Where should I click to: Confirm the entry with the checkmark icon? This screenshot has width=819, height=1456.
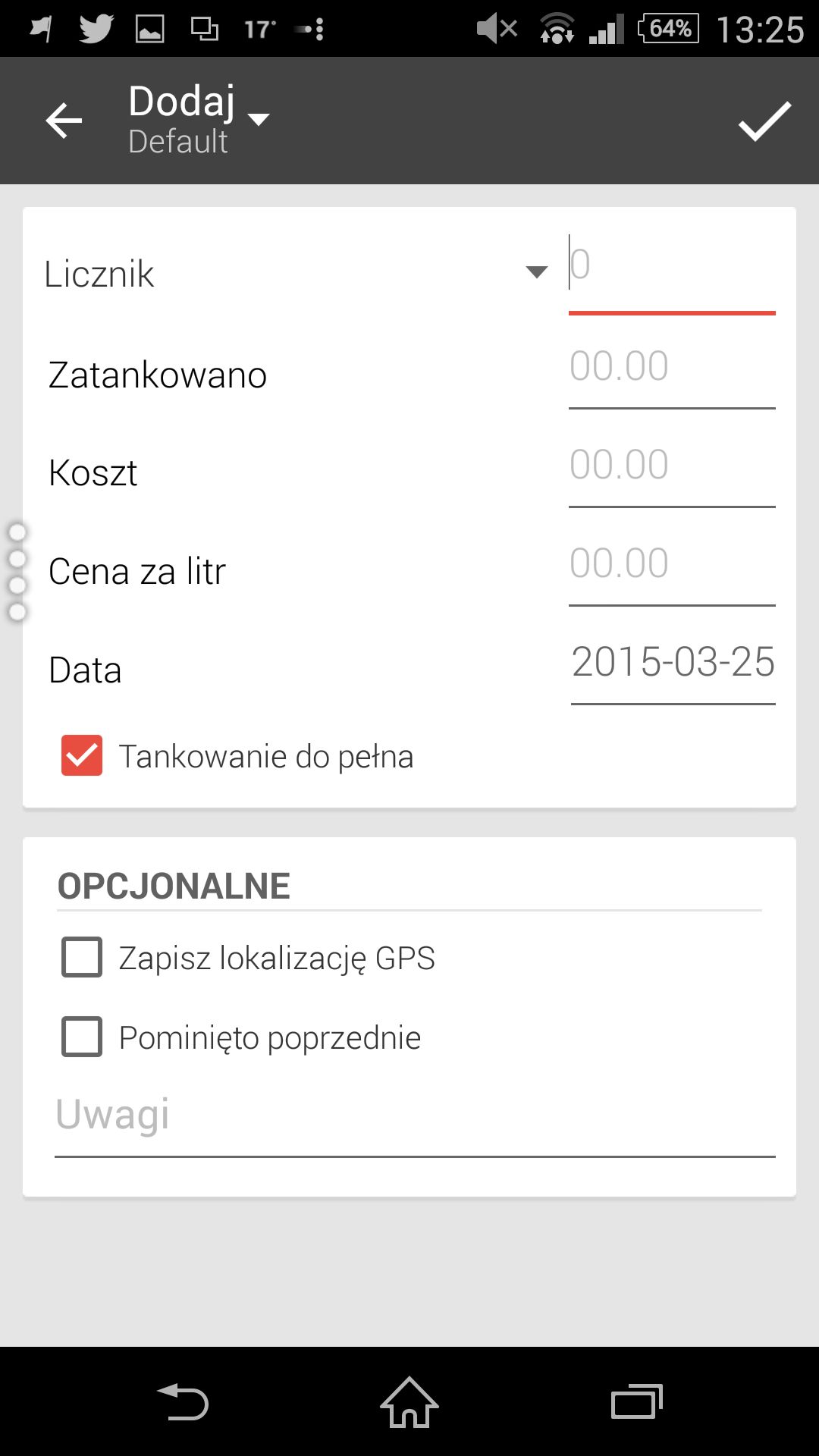[764, 121]
